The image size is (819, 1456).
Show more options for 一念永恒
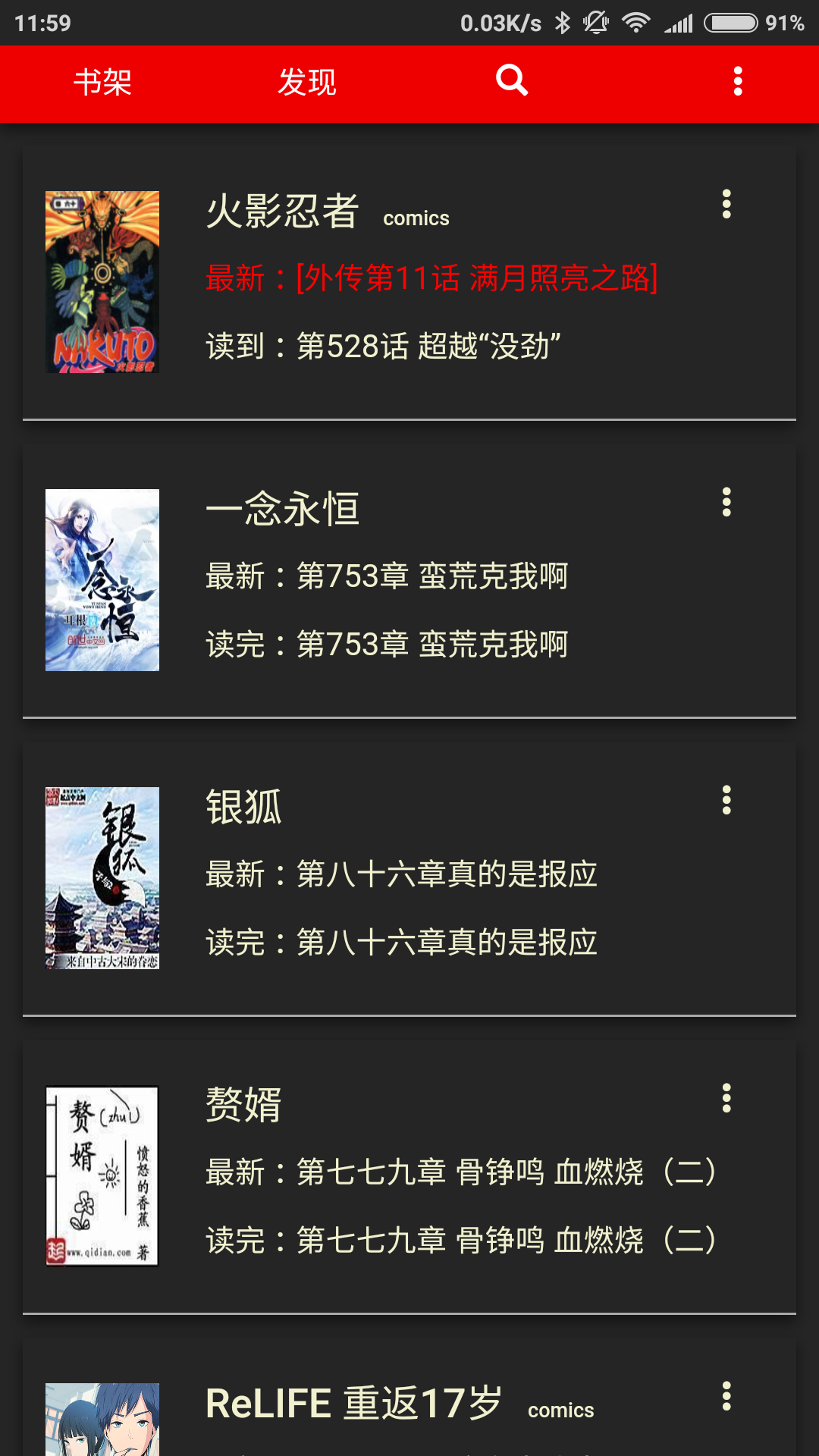click(726, 502)
